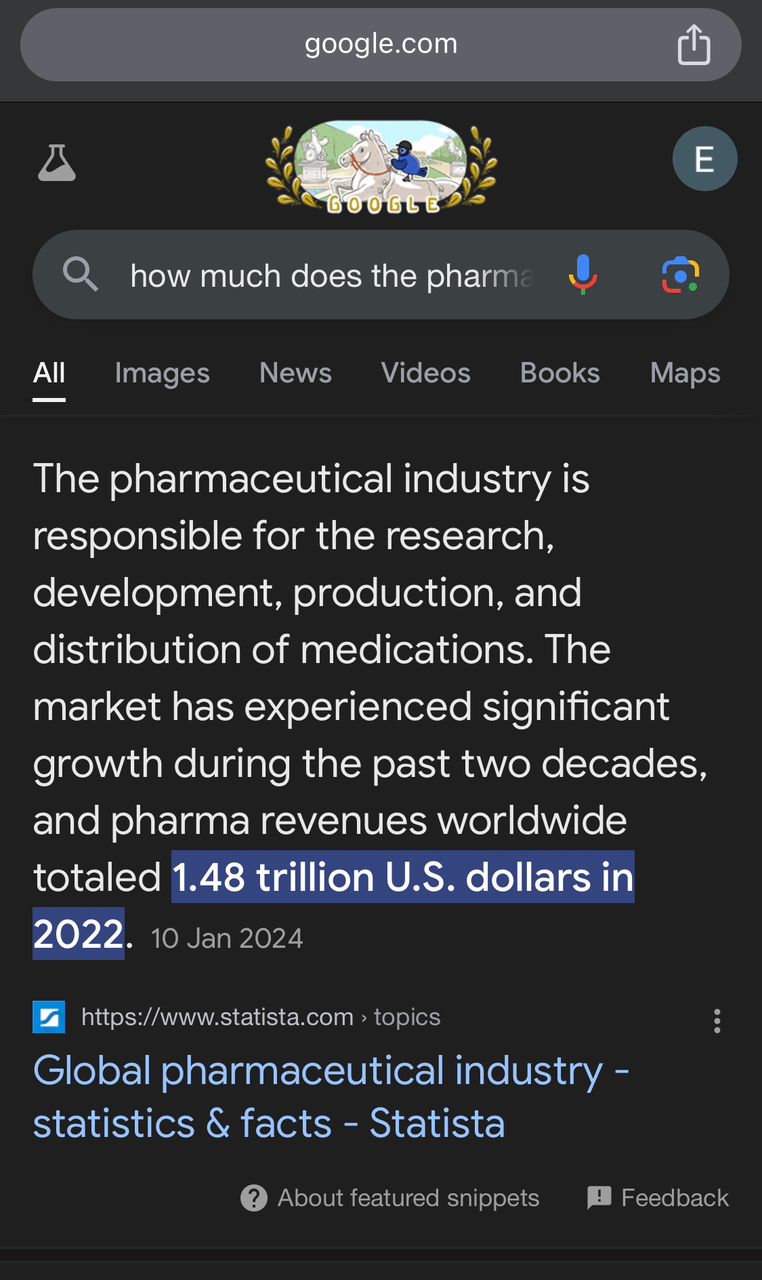Switch to the News tab
The image size is (762, 1280).
[295, 373]
